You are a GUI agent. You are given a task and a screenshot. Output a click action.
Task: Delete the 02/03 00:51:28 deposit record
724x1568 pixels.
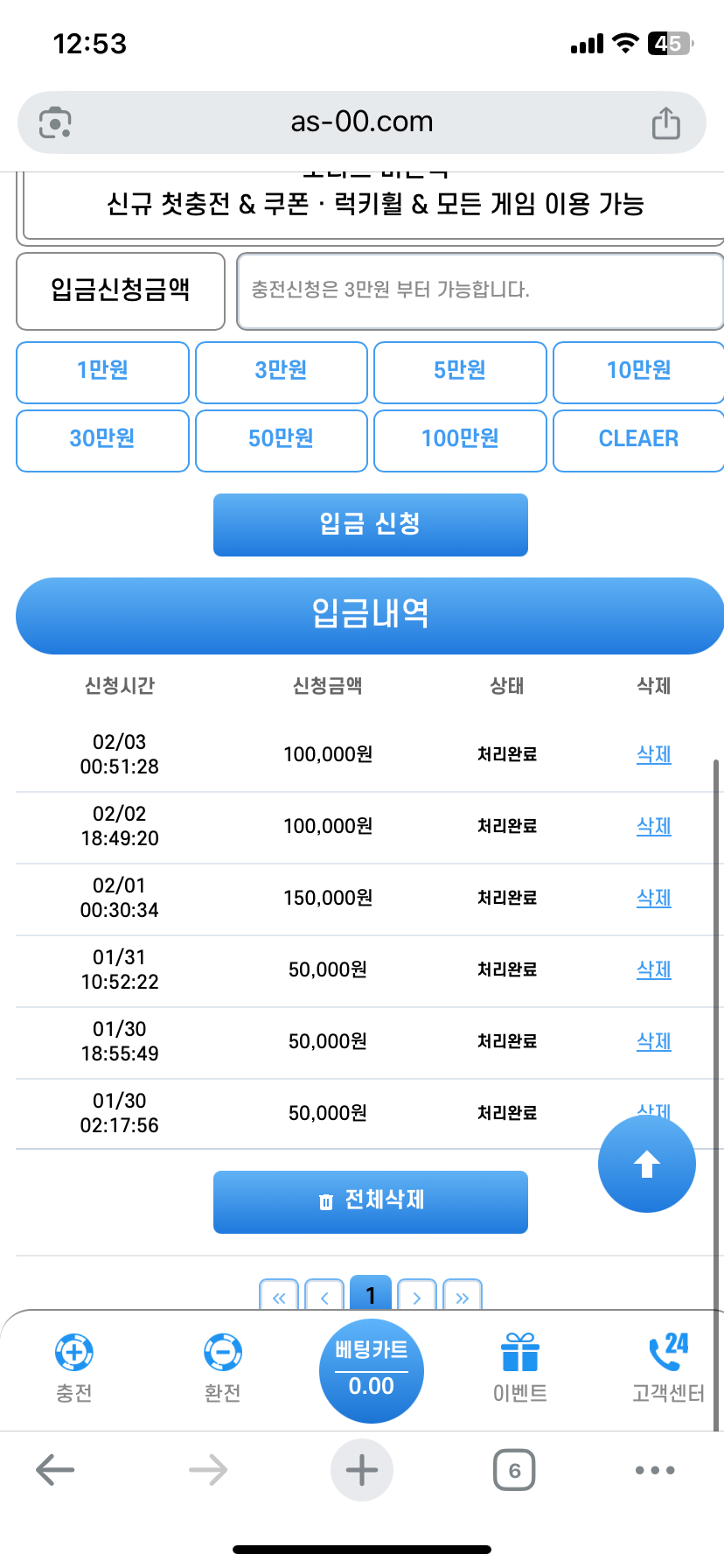click(x=653, y=754)
